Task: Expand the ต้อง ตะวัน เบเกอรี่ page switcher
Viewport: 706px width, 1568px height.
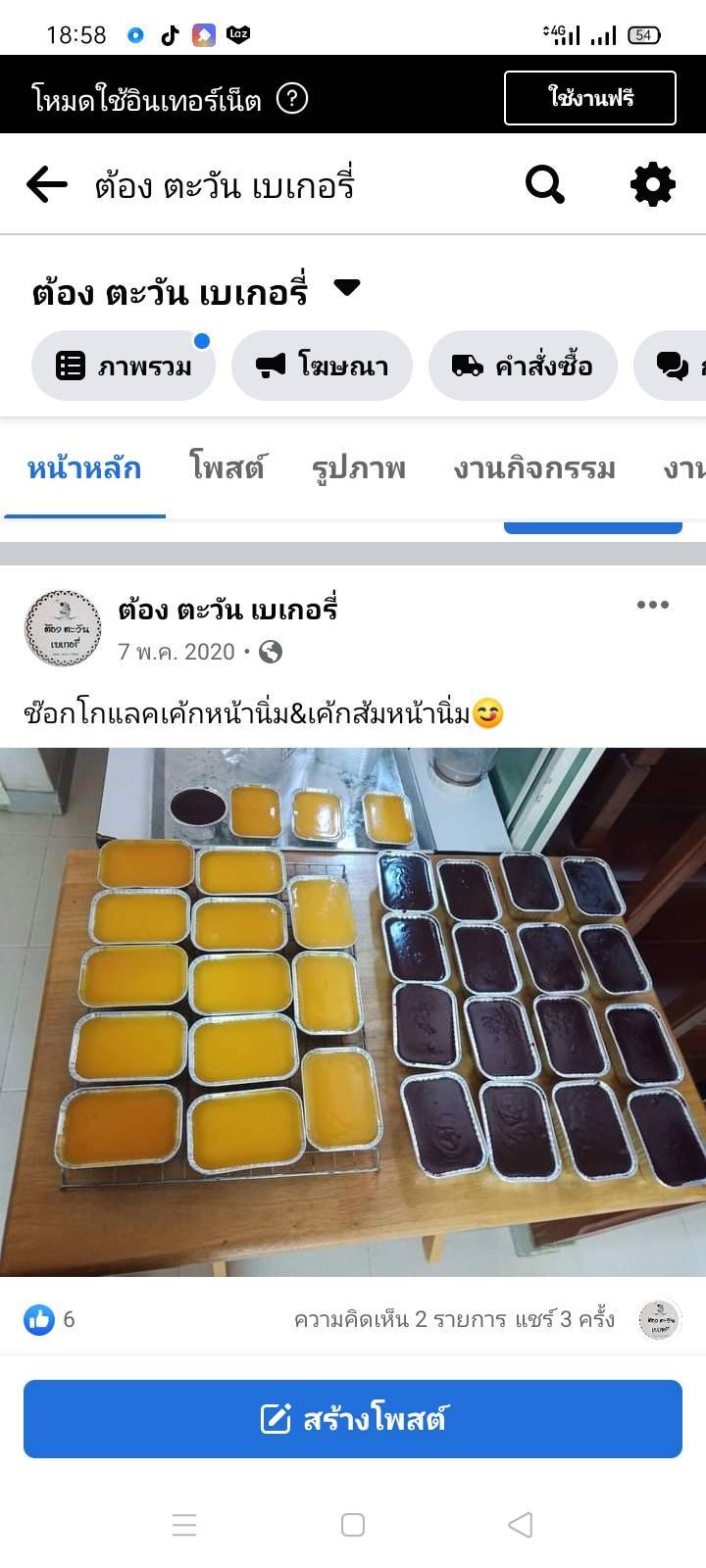Action: coord(346,288)
